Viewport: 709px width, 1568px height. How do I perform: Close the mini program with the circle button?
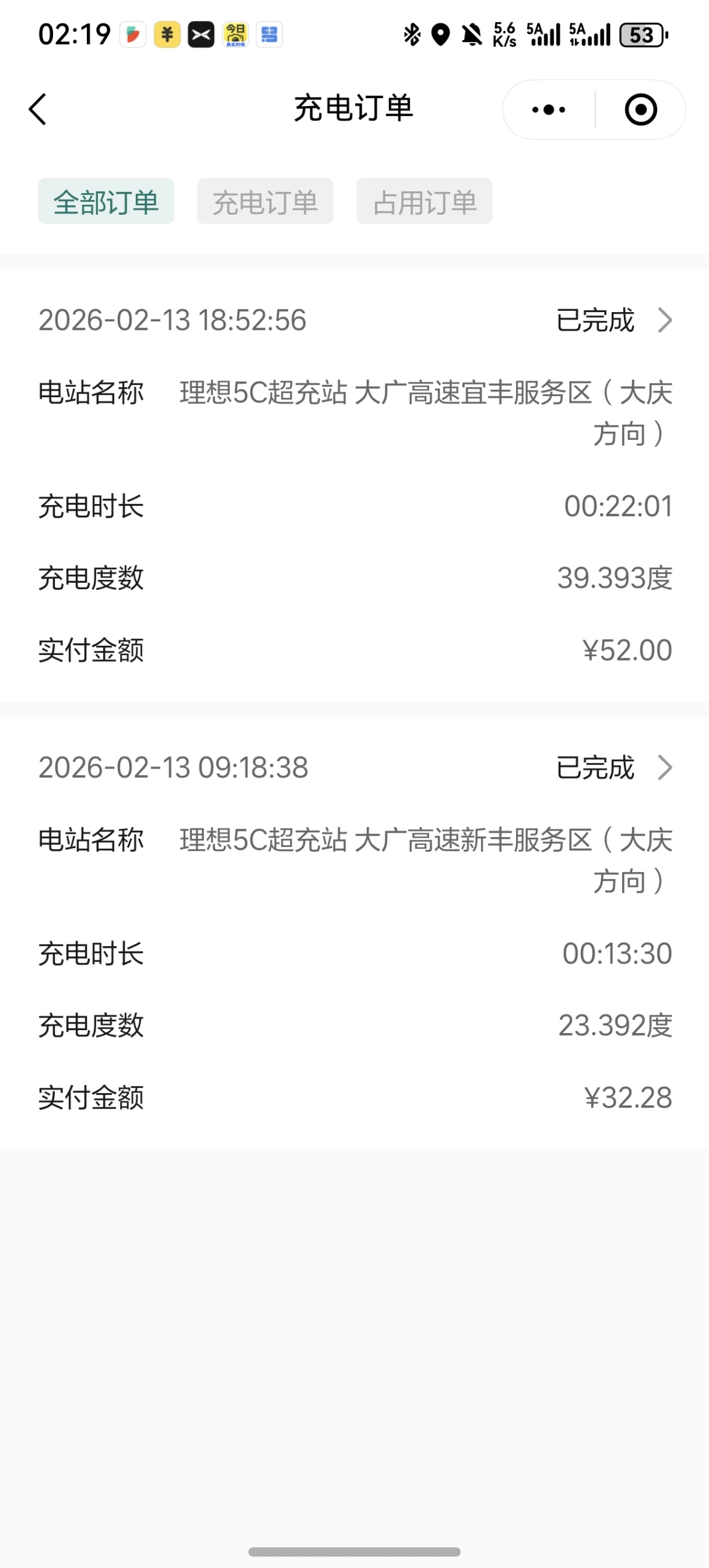click(641, 110)
